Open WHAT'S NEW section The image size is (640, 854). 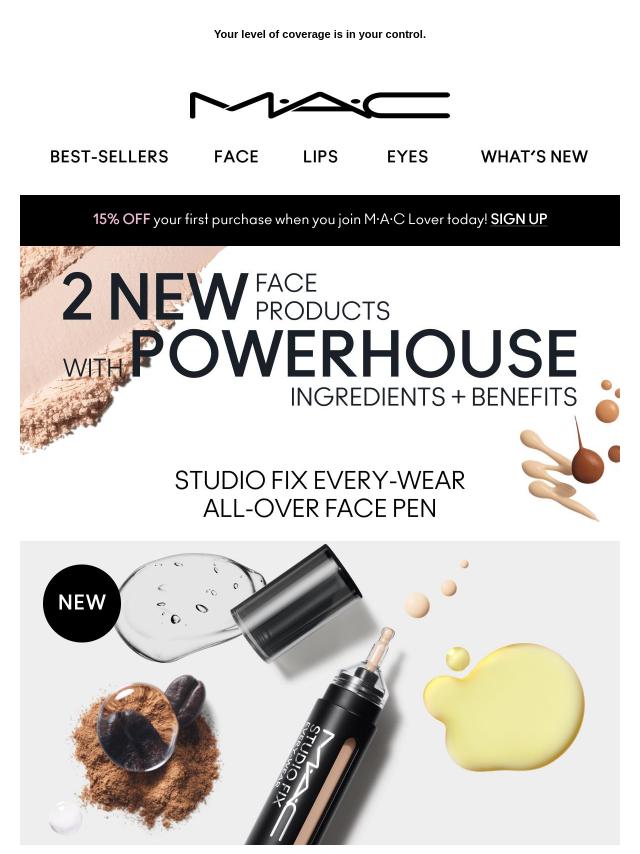pyautogui.click(x=534, y=157)
